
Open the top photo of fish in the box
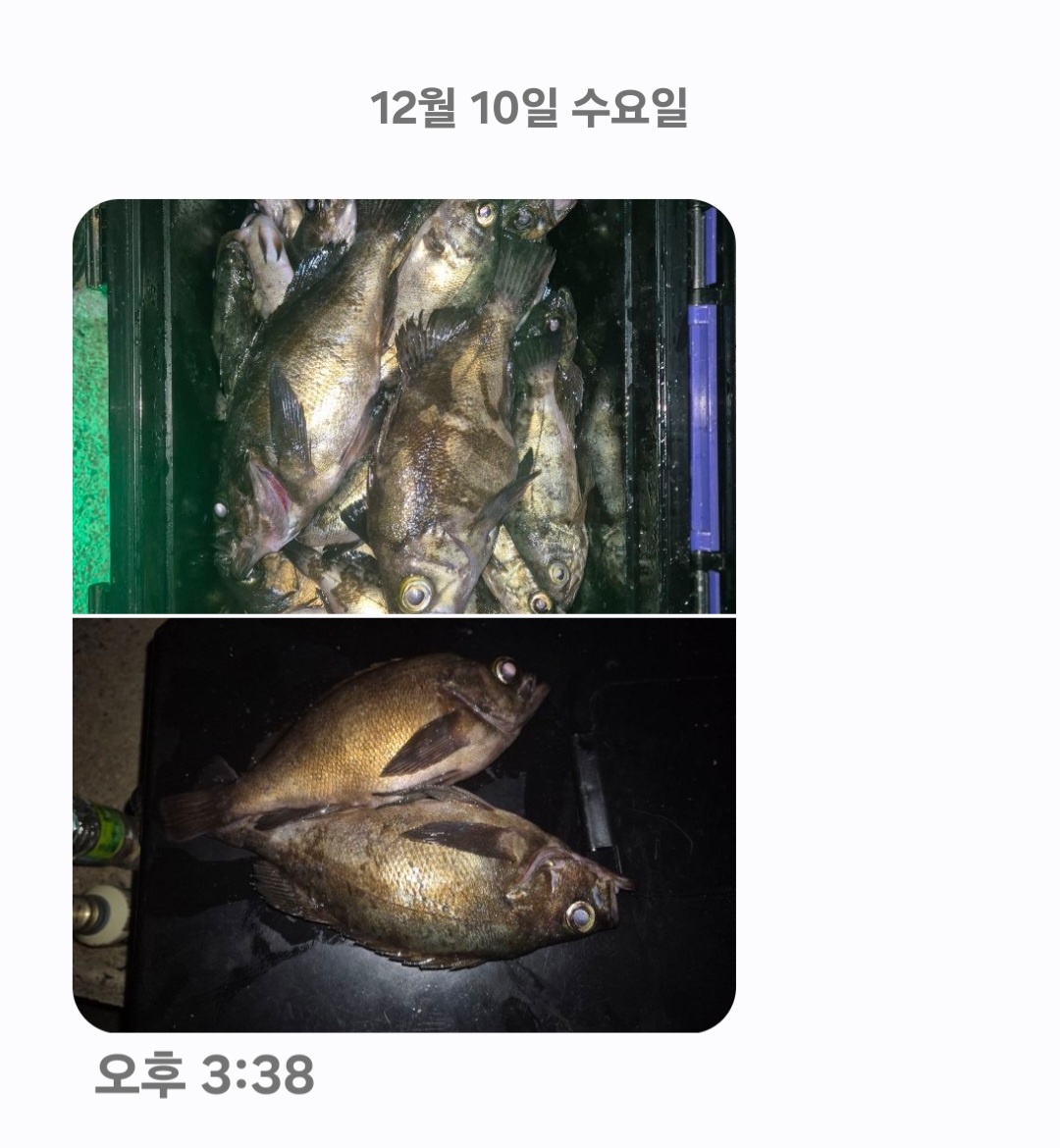coord(403,406)
